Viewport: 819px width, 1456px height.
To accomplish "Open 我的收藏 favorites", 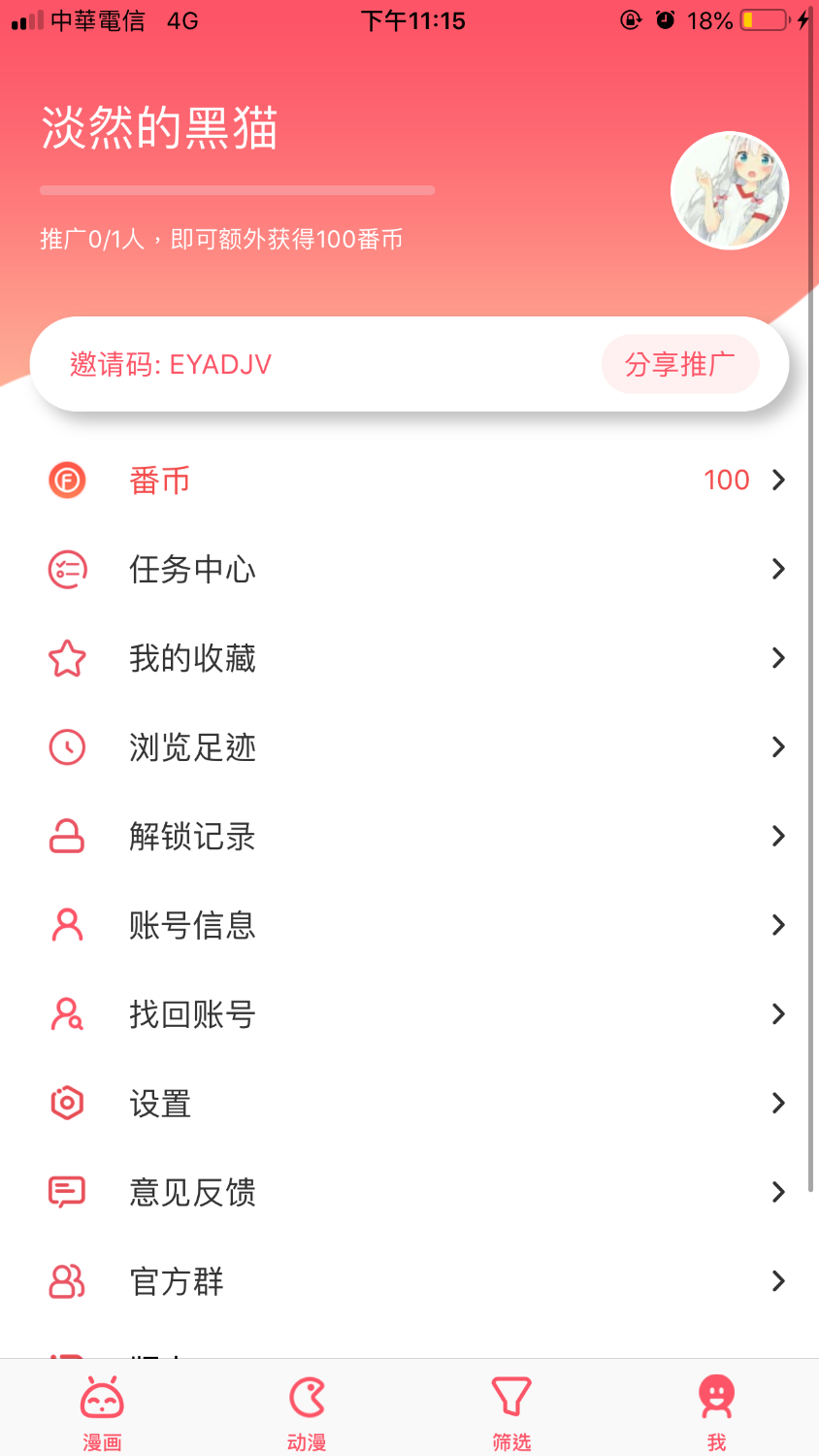I will 408,659.
